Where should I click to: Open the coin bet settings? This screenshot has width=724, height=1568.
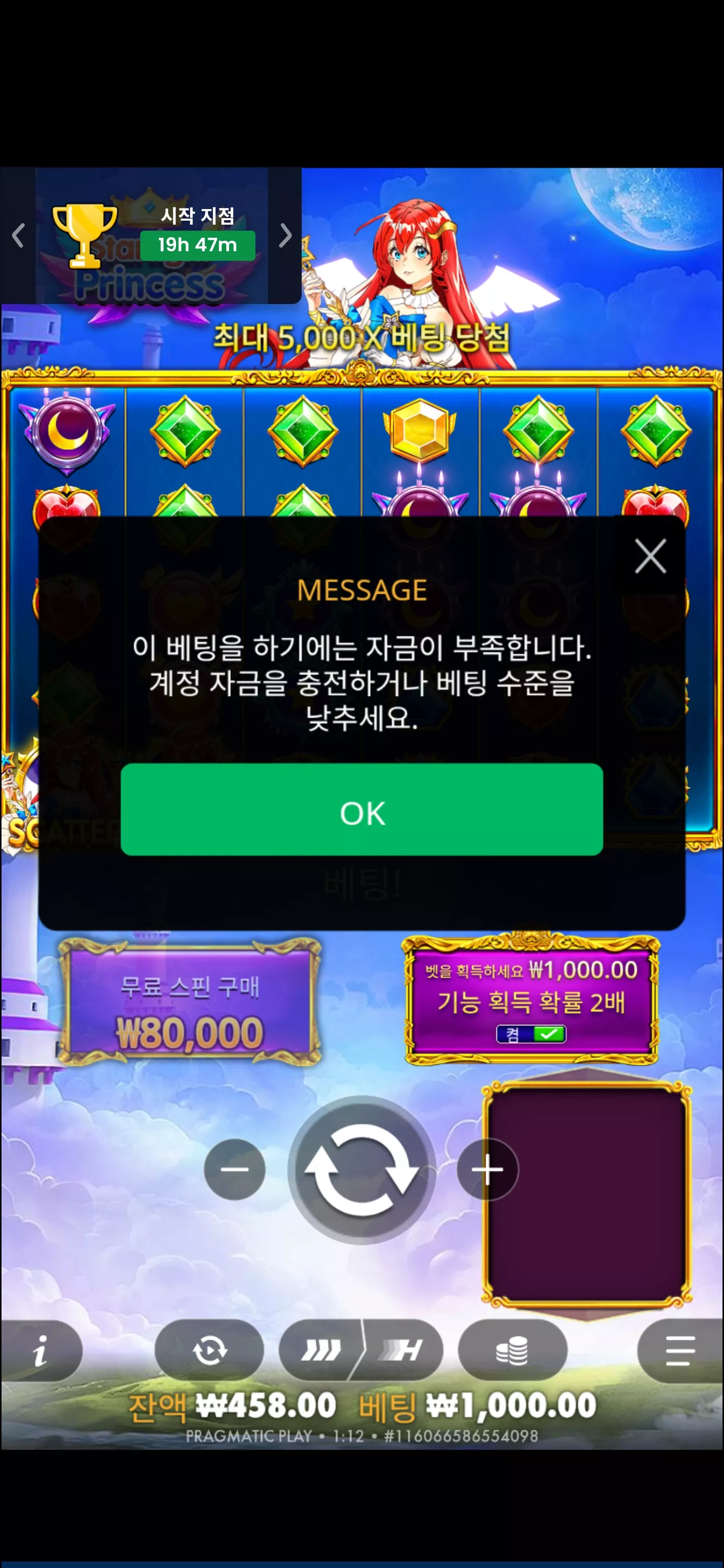(512, 1350)
